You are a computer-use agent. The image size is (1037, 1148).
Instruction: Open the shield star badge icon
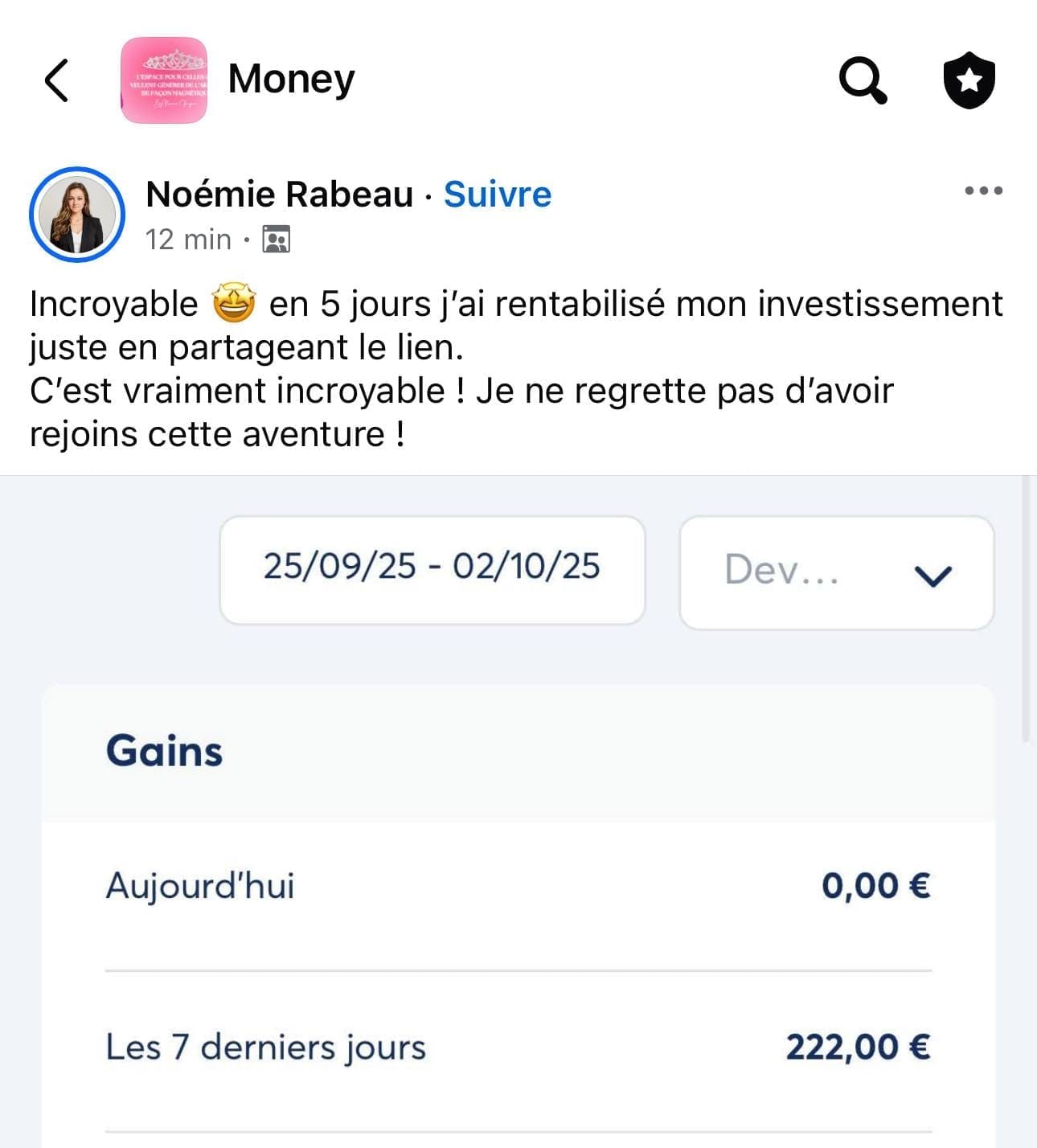[x=969, y=80]
